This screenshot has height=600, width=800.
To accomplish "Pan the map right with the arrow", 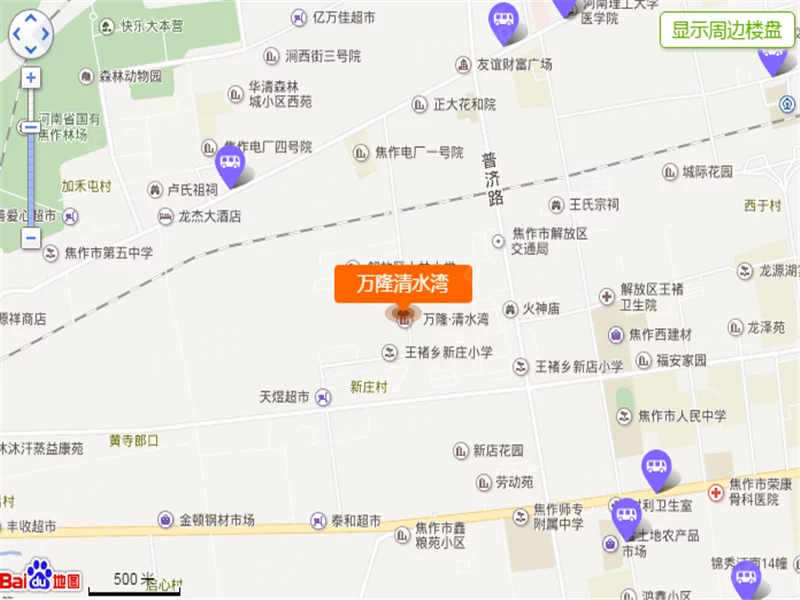I will 45,35.
